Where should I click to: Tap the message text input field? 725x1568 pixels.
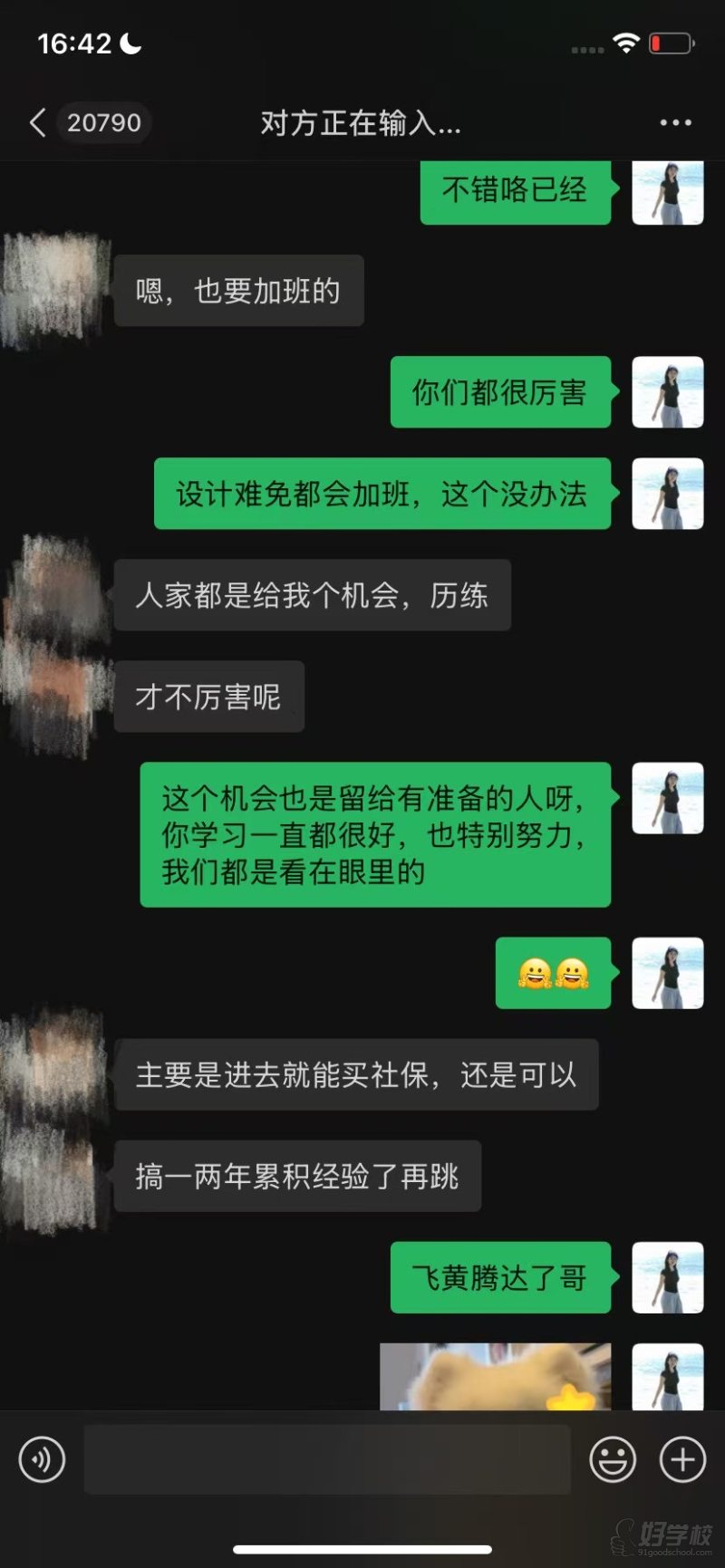click(x=326, y=1459)
